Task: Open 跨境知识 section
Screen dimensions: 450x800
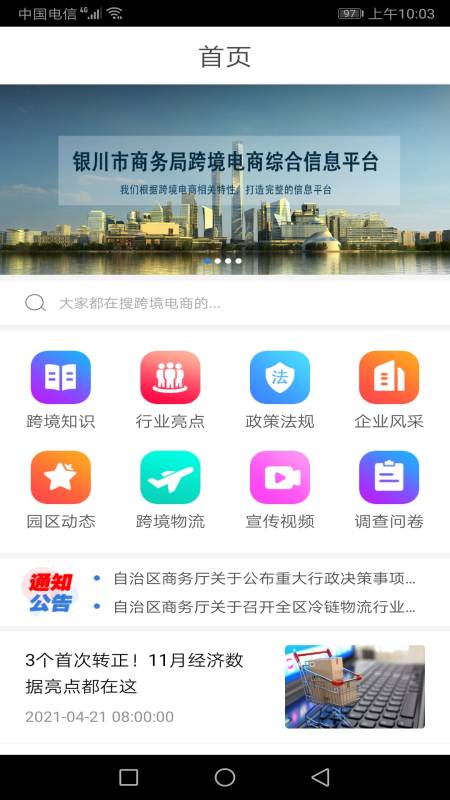Action: click(x=61, y=390)
